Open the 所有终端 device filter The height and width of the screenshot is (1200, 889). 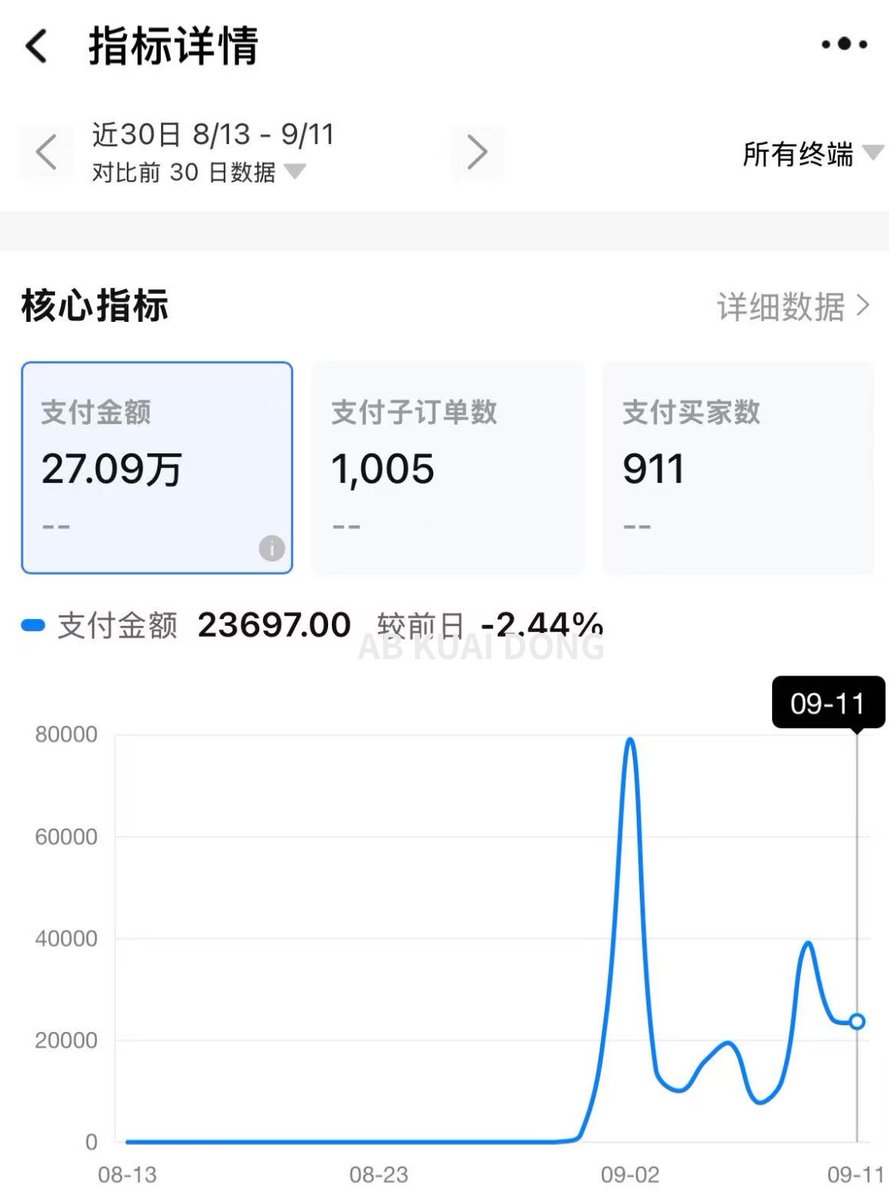tap(812, 154)
